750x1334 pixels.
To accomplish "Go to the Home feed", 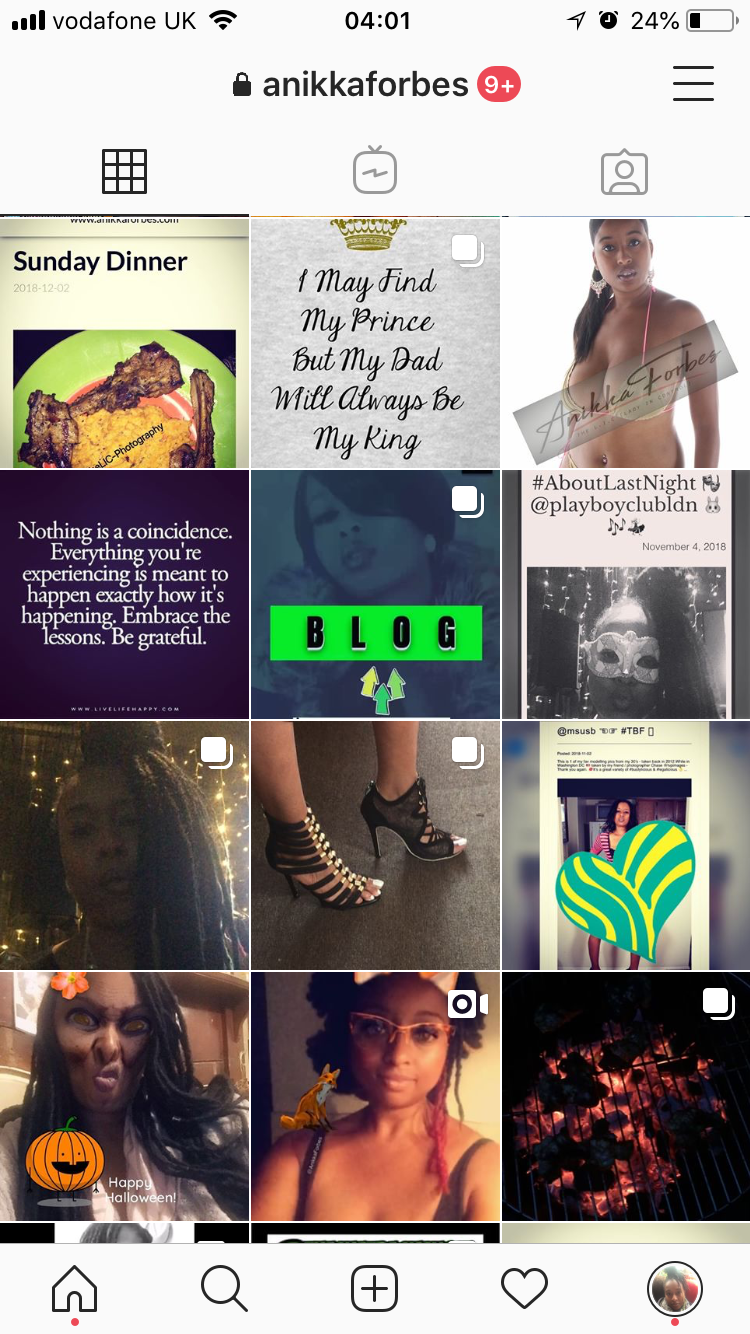I will pos(75,1289).
